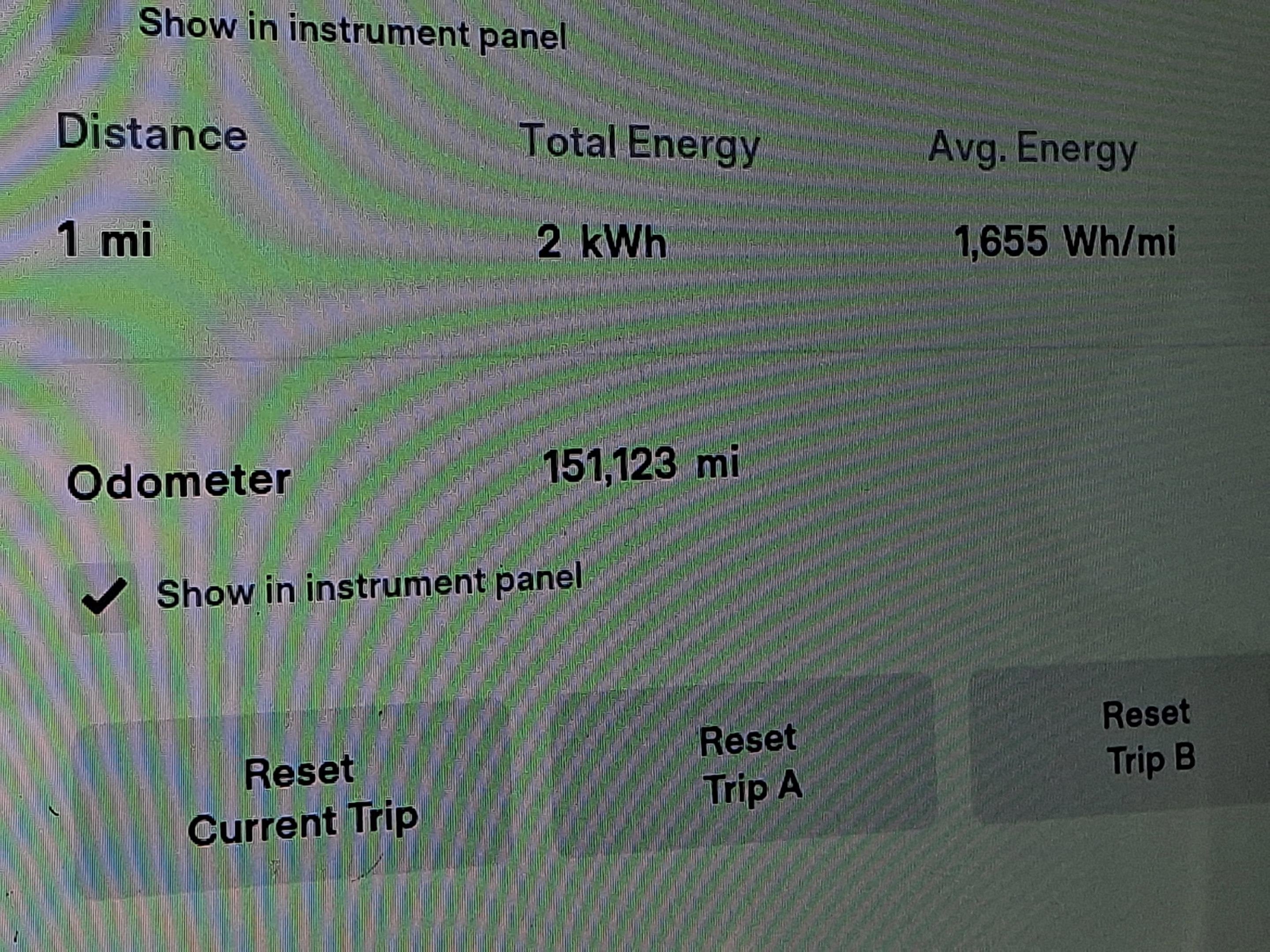The width and height of the screenshot is (1270, 952).
Task: Reset the current trip data
Action: tap(302, 800)
